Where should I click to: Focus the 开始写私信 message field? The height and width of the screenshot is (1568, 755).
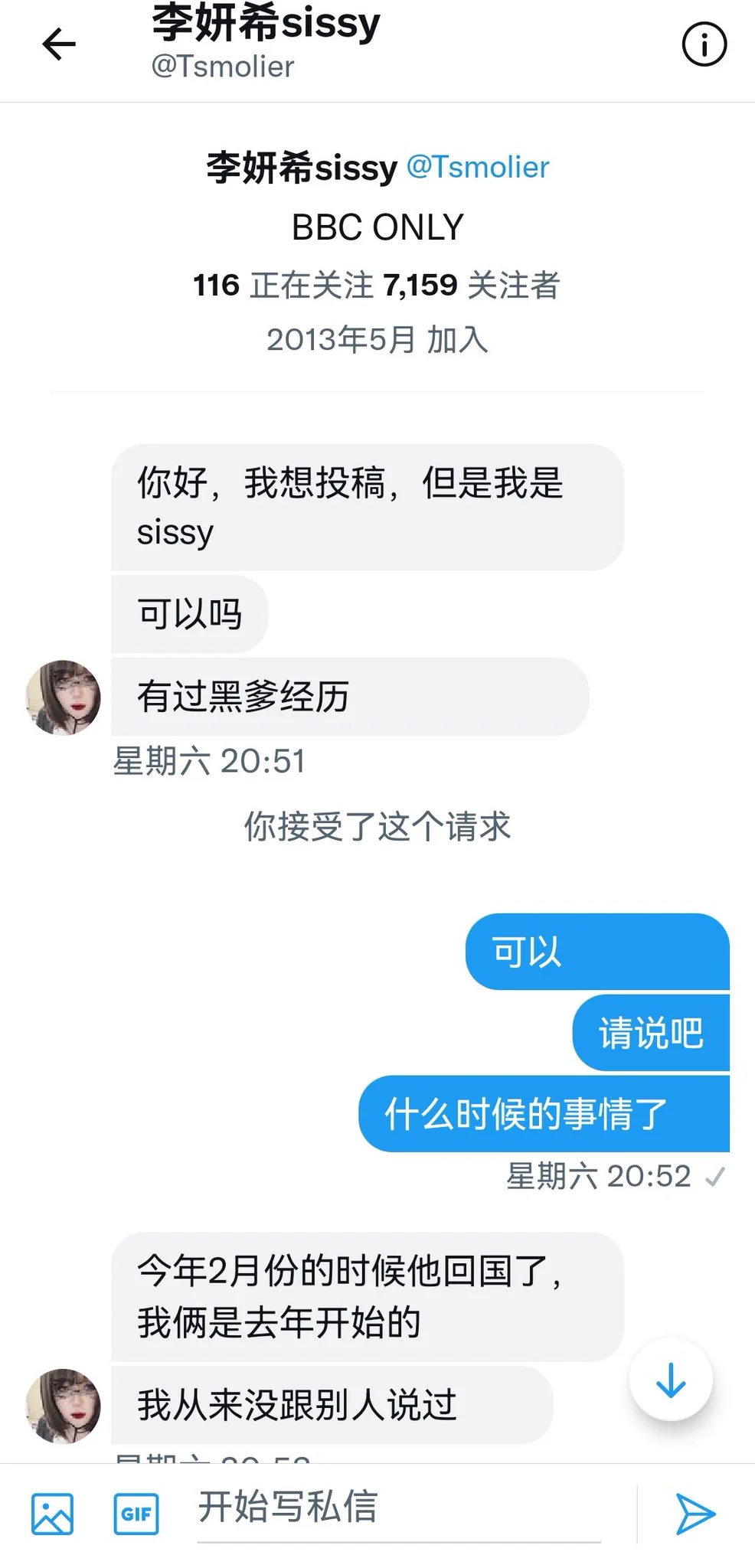coord(398,1508)
